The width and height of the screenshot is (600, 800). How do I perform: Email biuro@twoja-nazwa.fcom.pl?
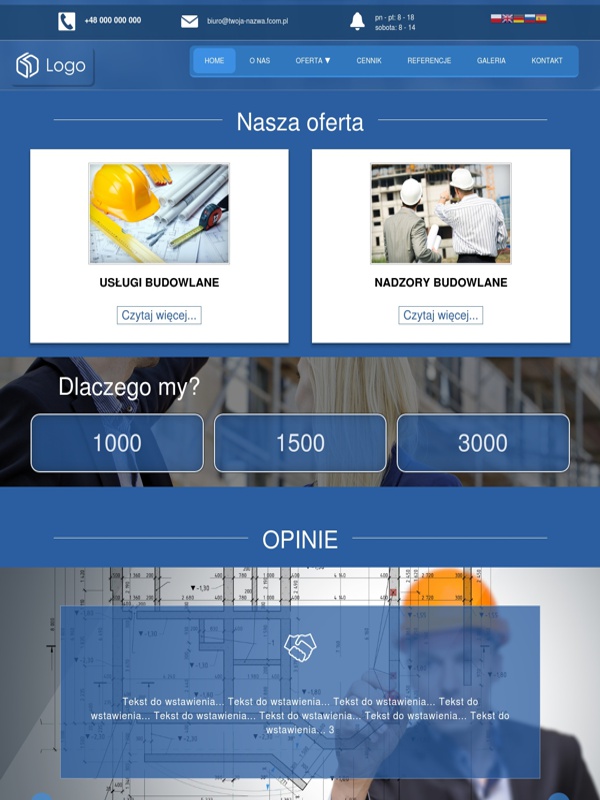click(247, 21)
